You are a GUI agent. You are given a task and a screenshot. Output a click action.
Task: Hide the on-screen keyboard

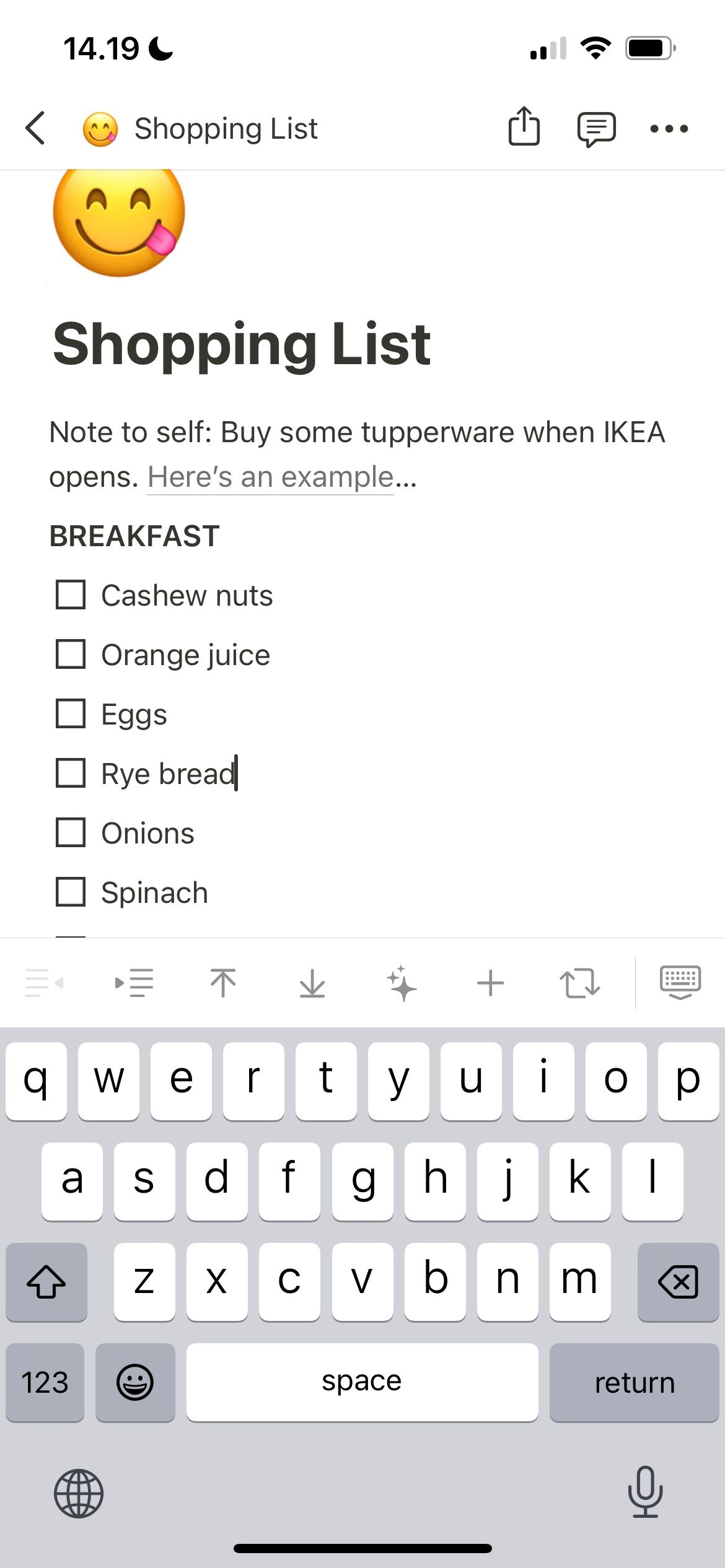tap(680, 983)
